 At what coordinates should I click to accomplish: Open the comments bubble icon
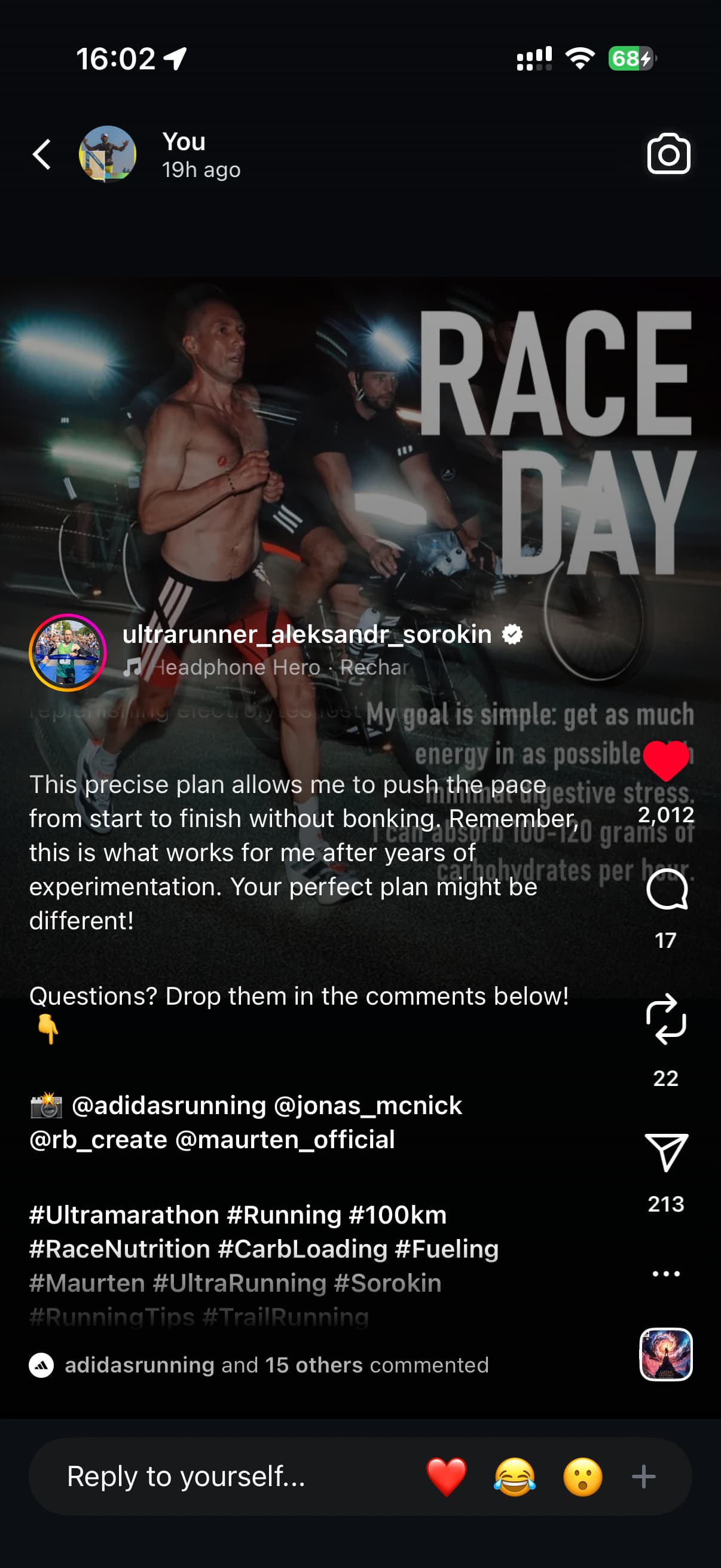pyautogui.click(x=666, y=890)
